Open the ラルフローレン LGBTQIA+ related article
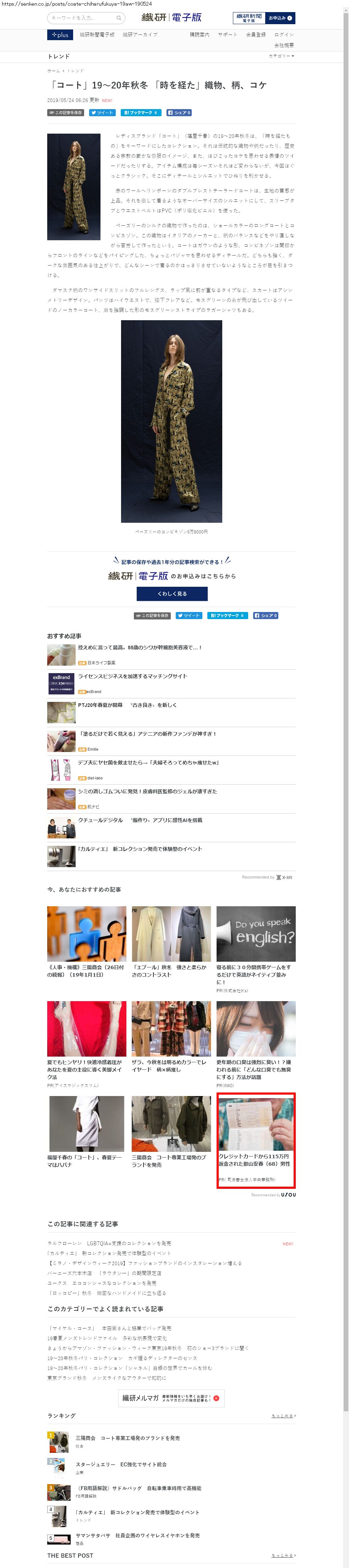This screenshot has width=349, height=1568. (109, 1243)
